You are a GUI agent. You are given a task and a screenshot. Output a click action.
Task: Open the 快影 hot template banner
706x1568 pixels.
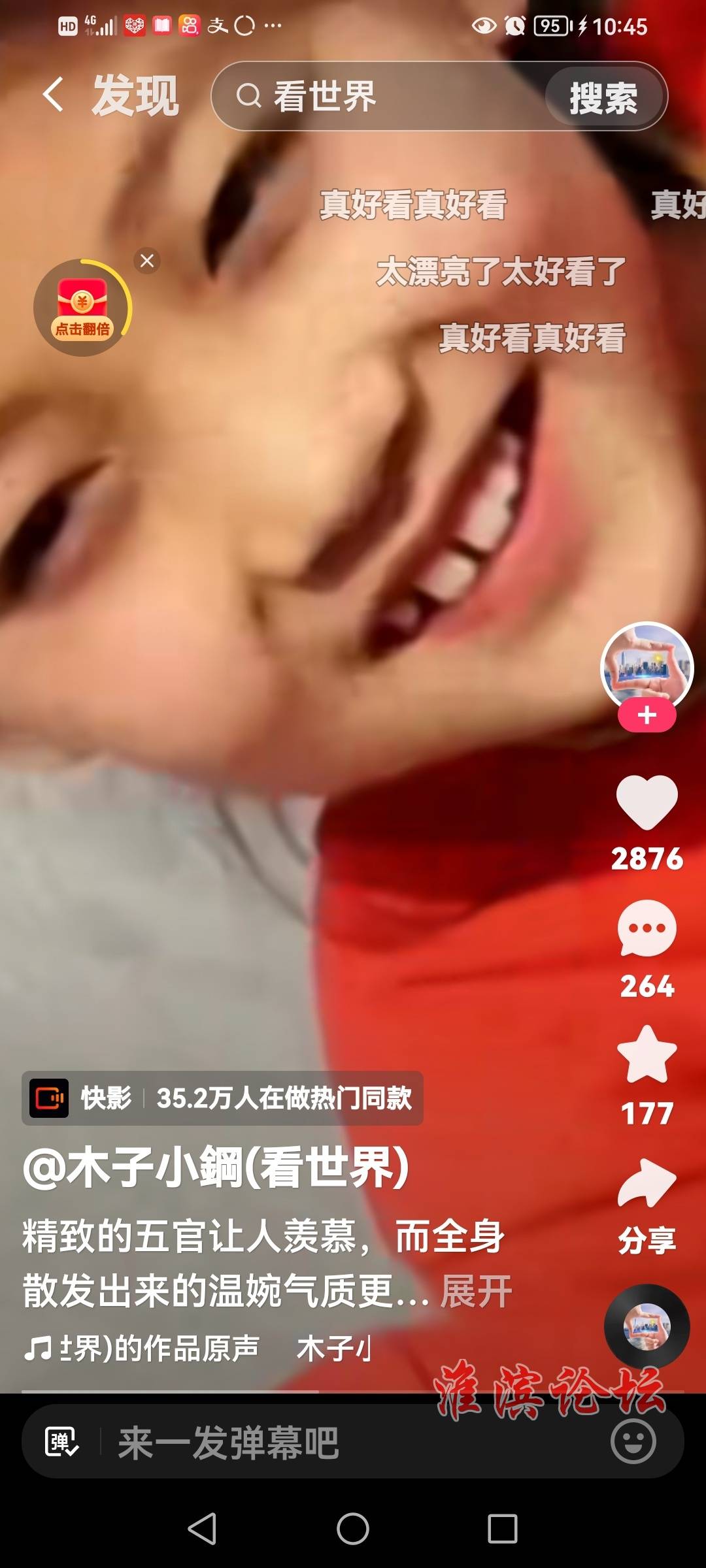(x=222, y=1098)
